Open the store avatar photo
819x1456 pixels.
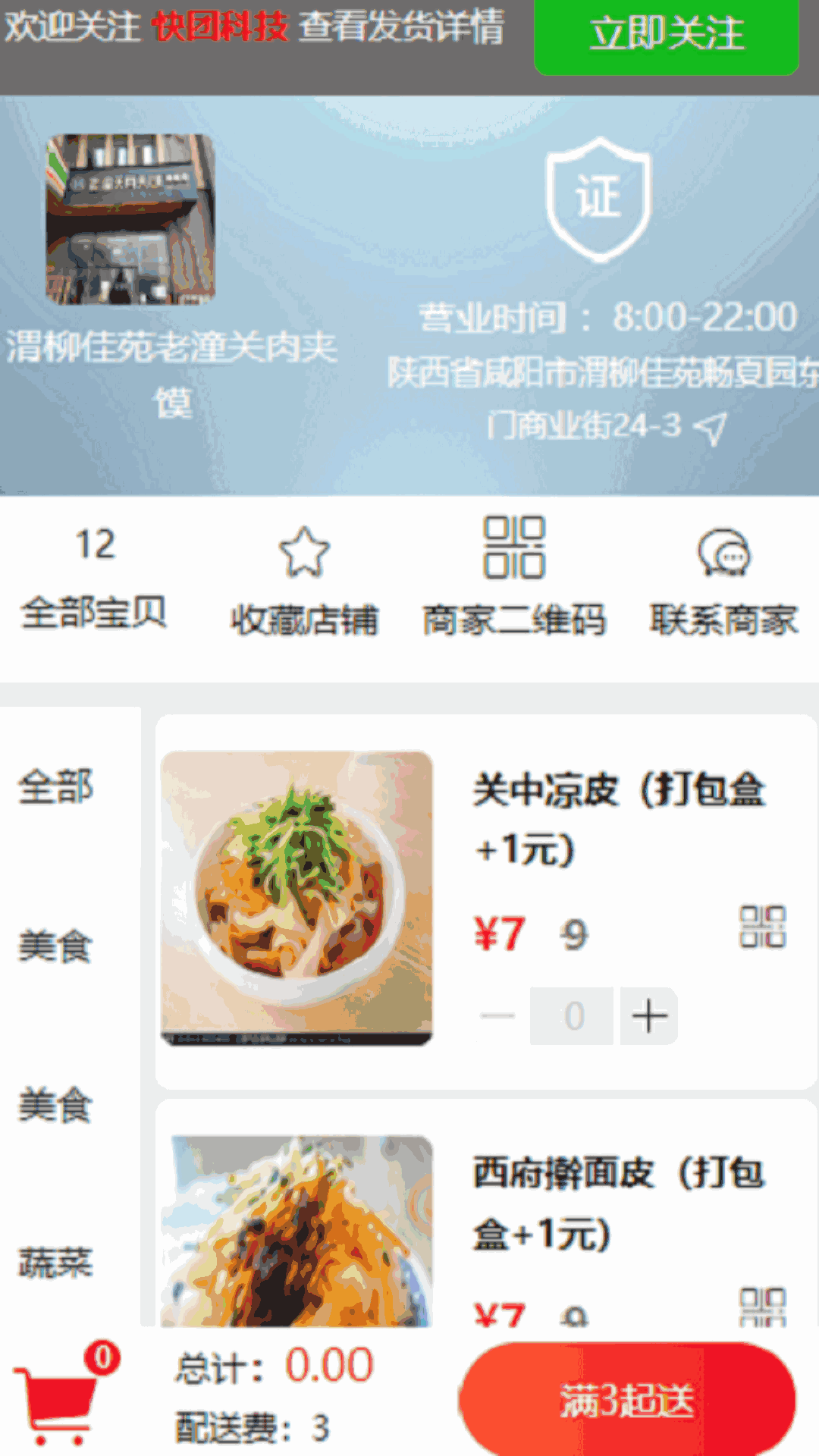click(x=130, y=220)
